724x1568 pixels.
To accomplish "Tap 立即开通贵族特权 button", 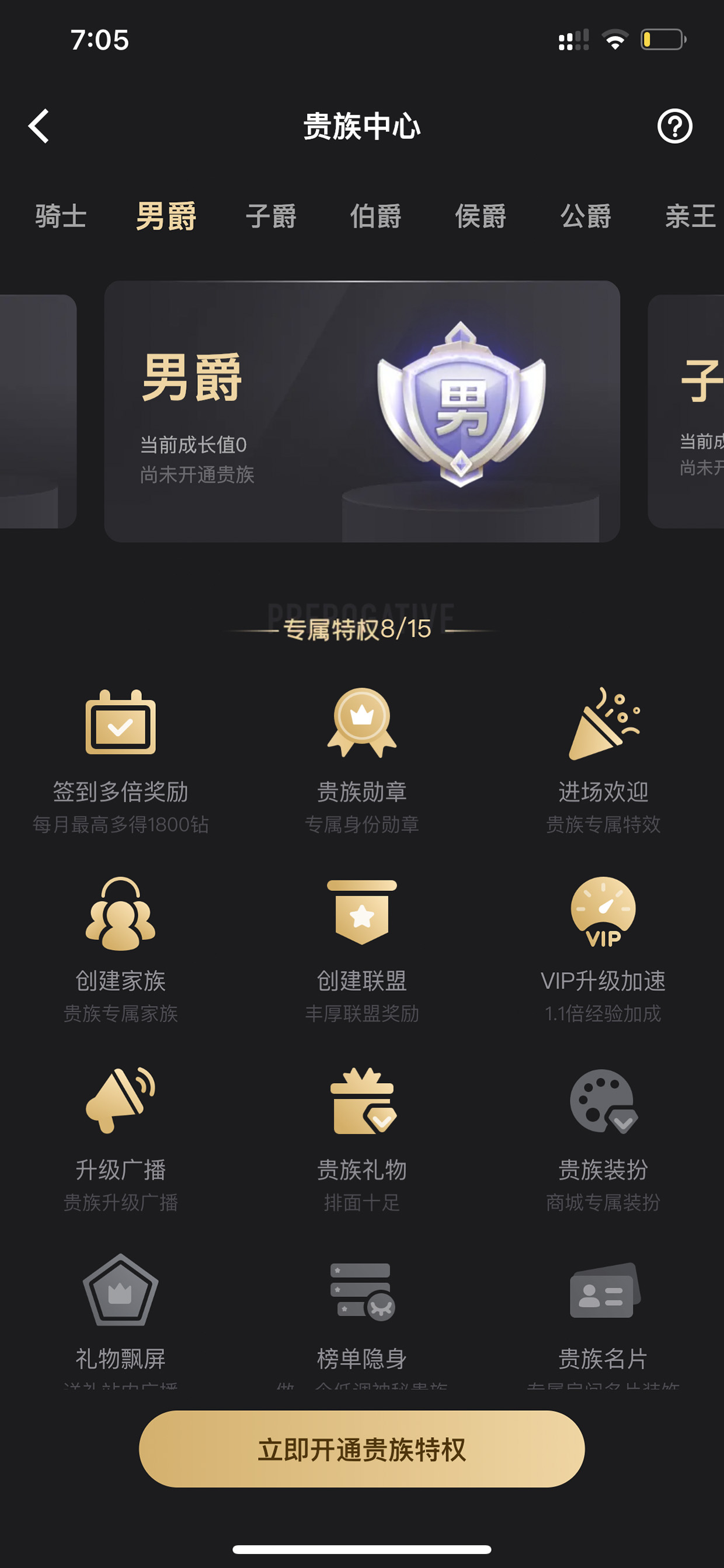I will [362, 1449].
